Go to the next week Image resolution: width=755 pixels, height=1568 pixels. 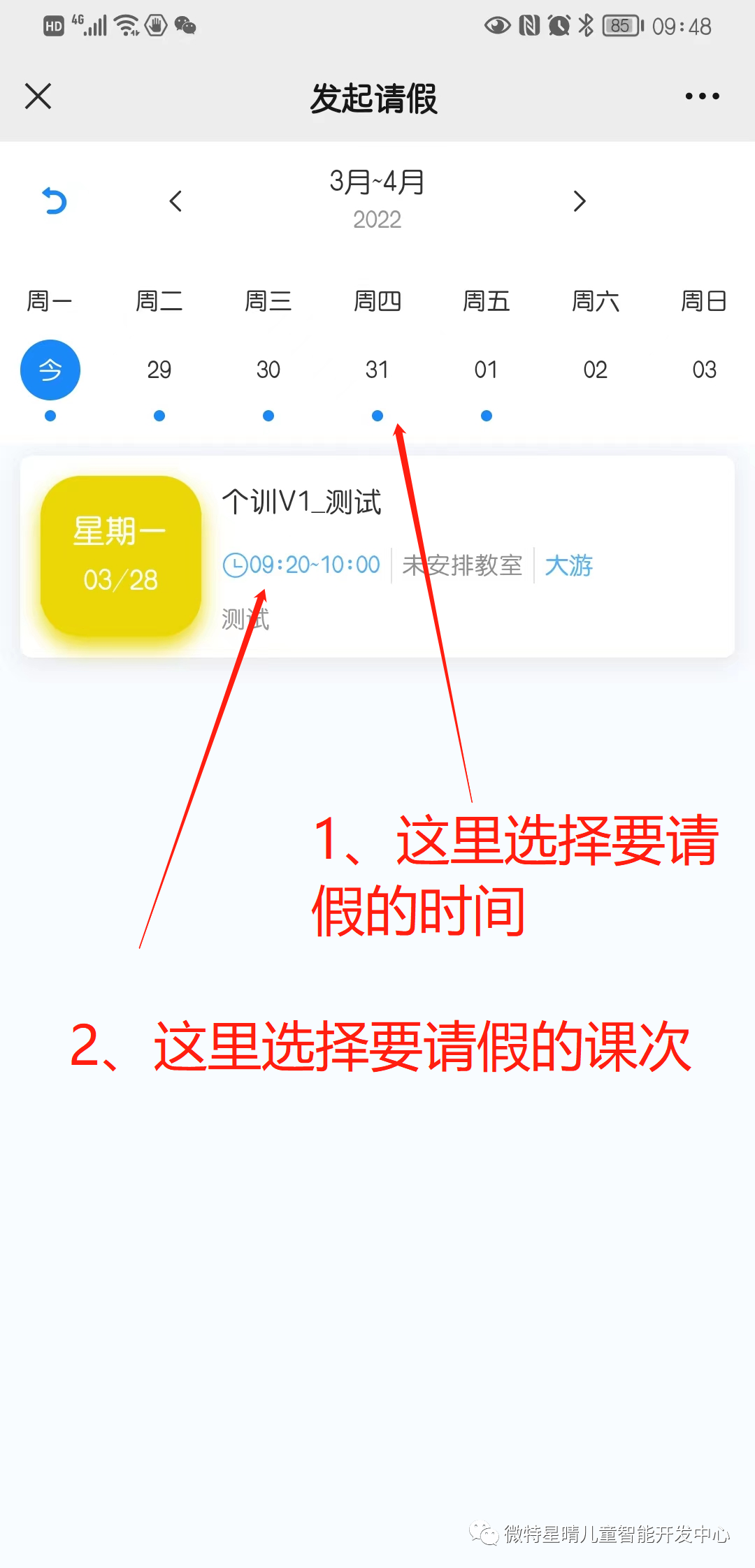pos(579,201)
